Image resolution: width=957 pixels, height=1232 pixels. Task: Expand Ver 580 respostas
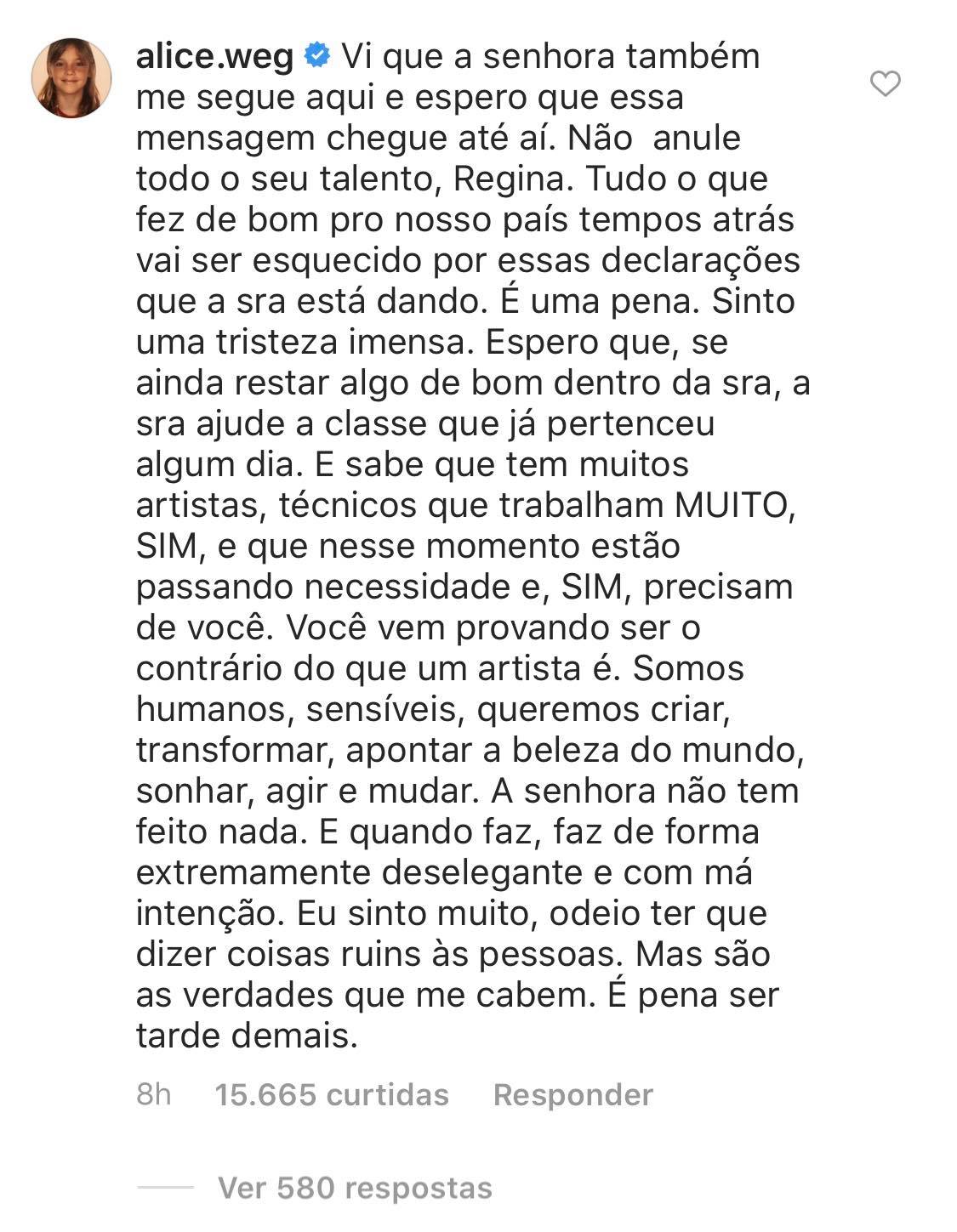pyautogui.click(x=355, y=1187)
